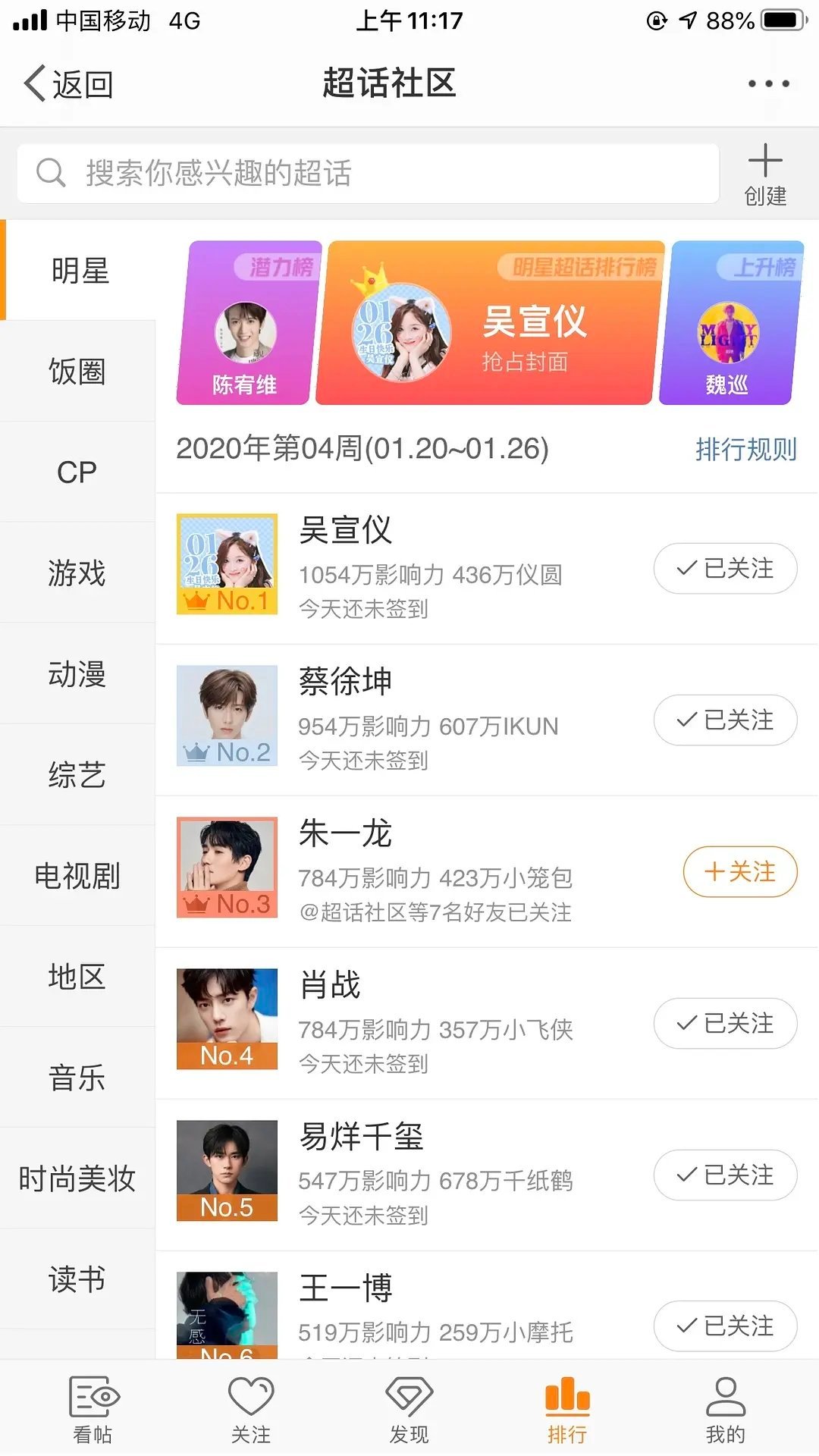The height and width of the screenshot is (1456, 819).
Task: Select the CP category
Action: (77, 472)
